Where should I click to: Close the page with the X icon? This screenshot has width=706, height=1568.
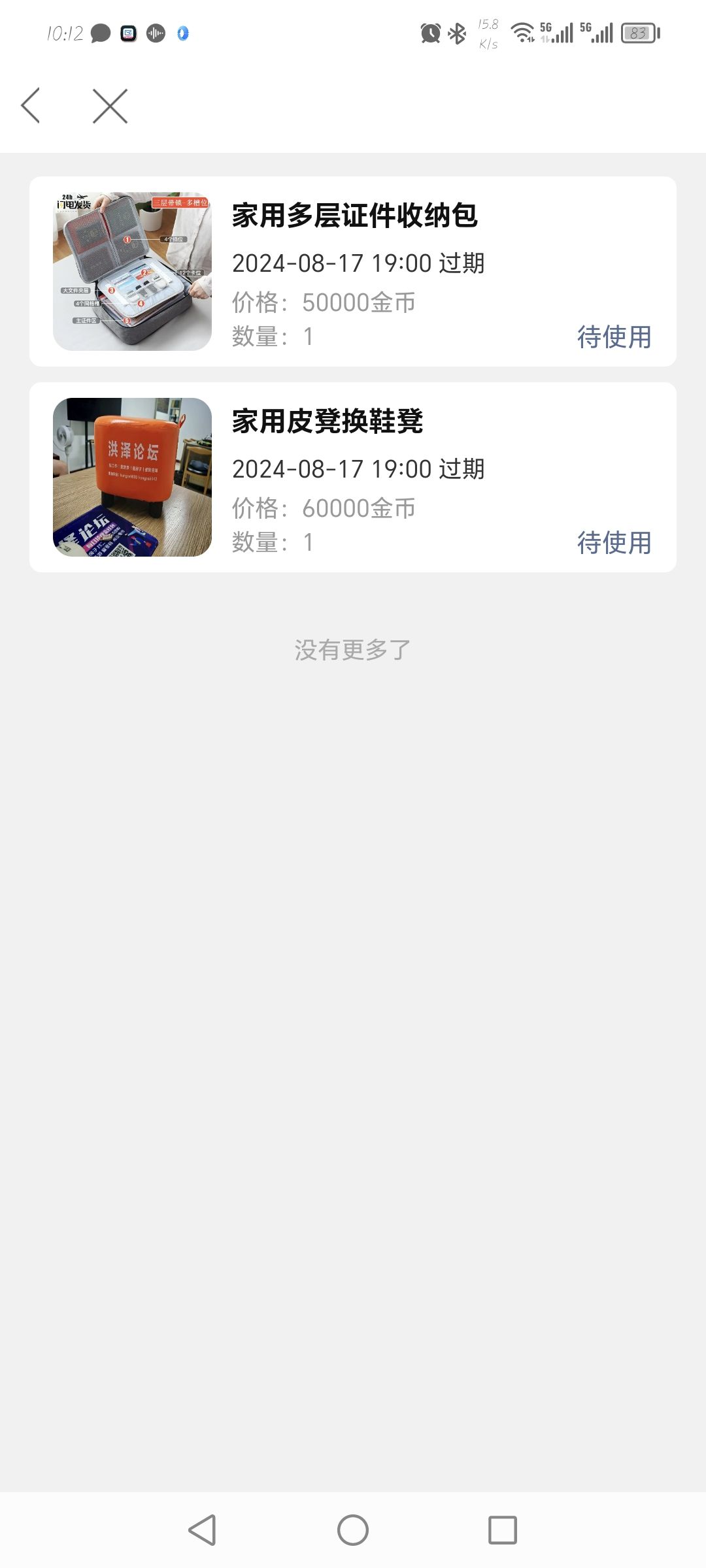tap(110, 106)
